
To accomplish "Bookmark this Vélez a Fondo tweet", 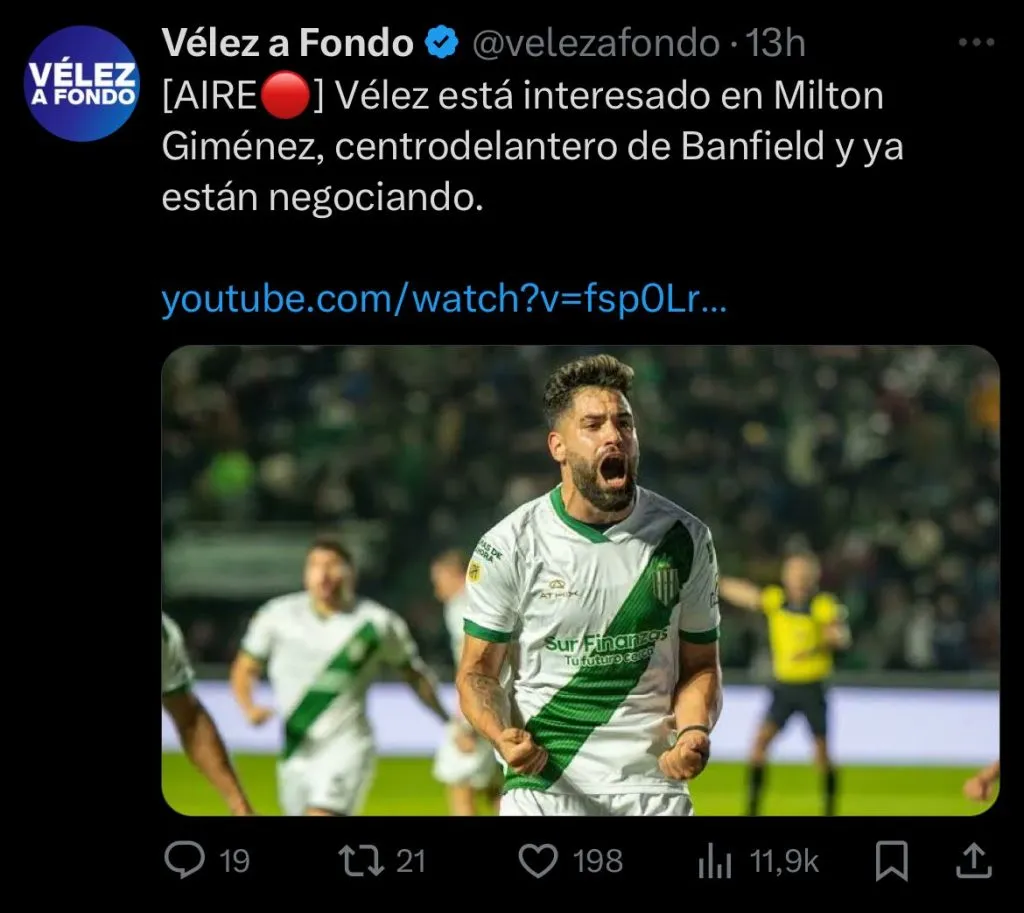I will click(890, 860).
